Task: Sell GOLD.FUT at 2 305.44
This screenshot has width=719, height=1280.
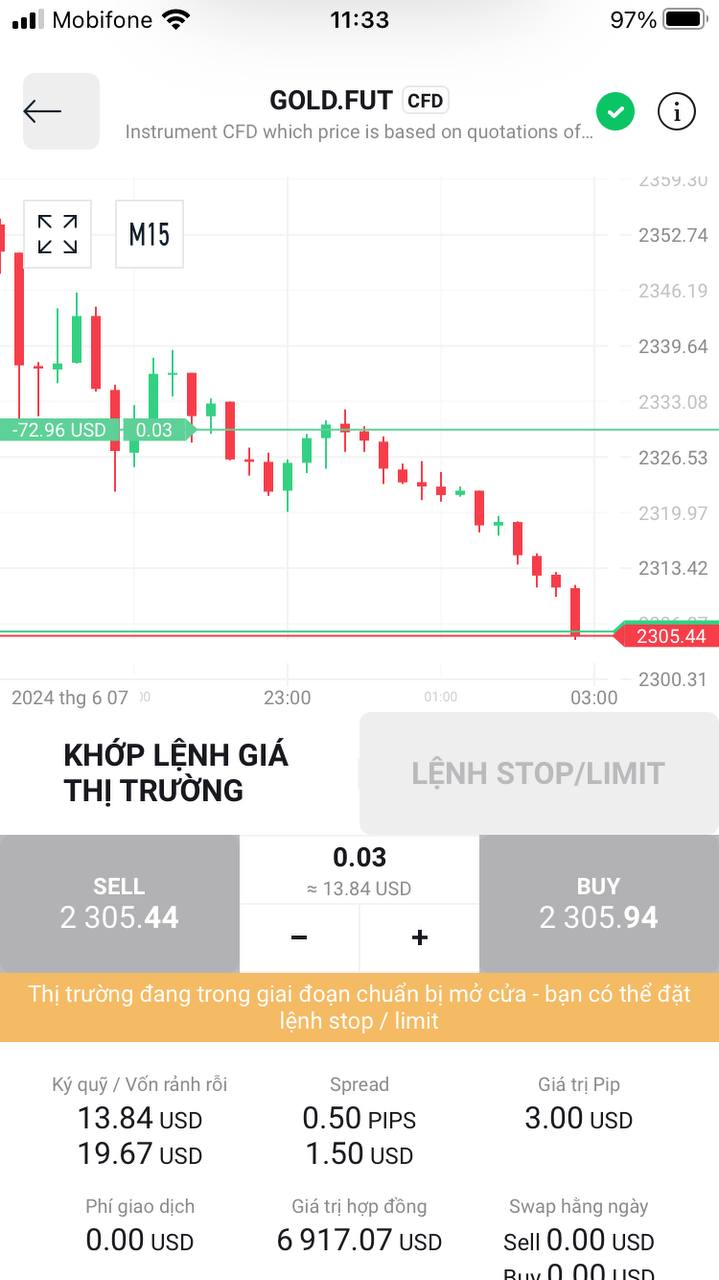Action: [119, 903]
